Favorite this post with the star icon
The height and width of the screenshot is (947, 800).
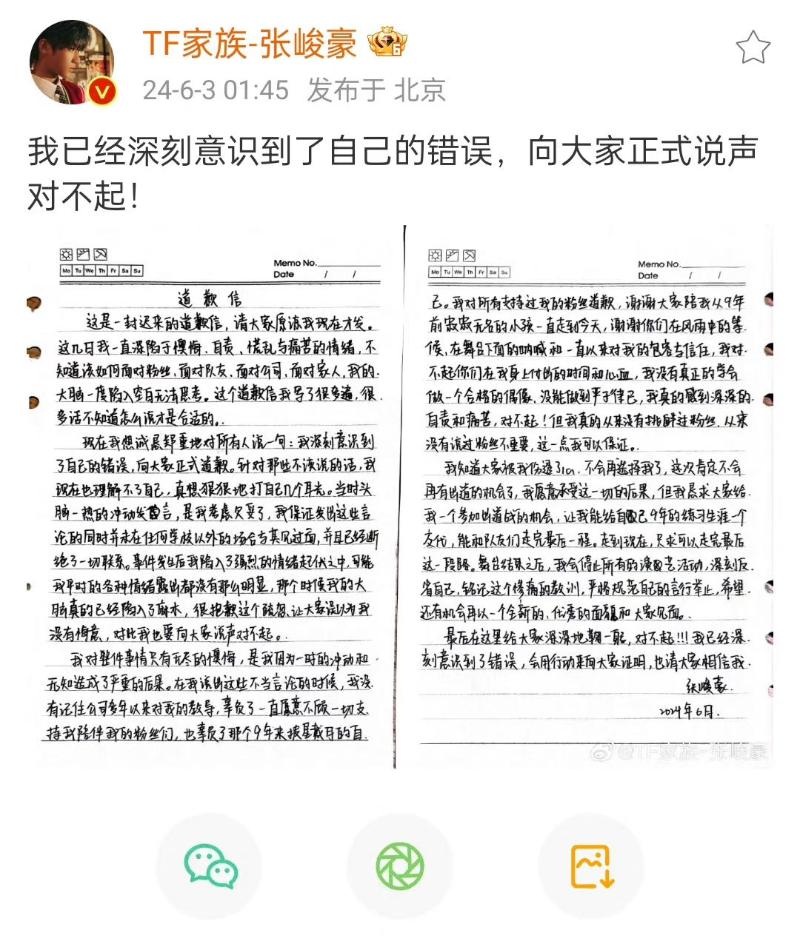click(x=752, y=47)
